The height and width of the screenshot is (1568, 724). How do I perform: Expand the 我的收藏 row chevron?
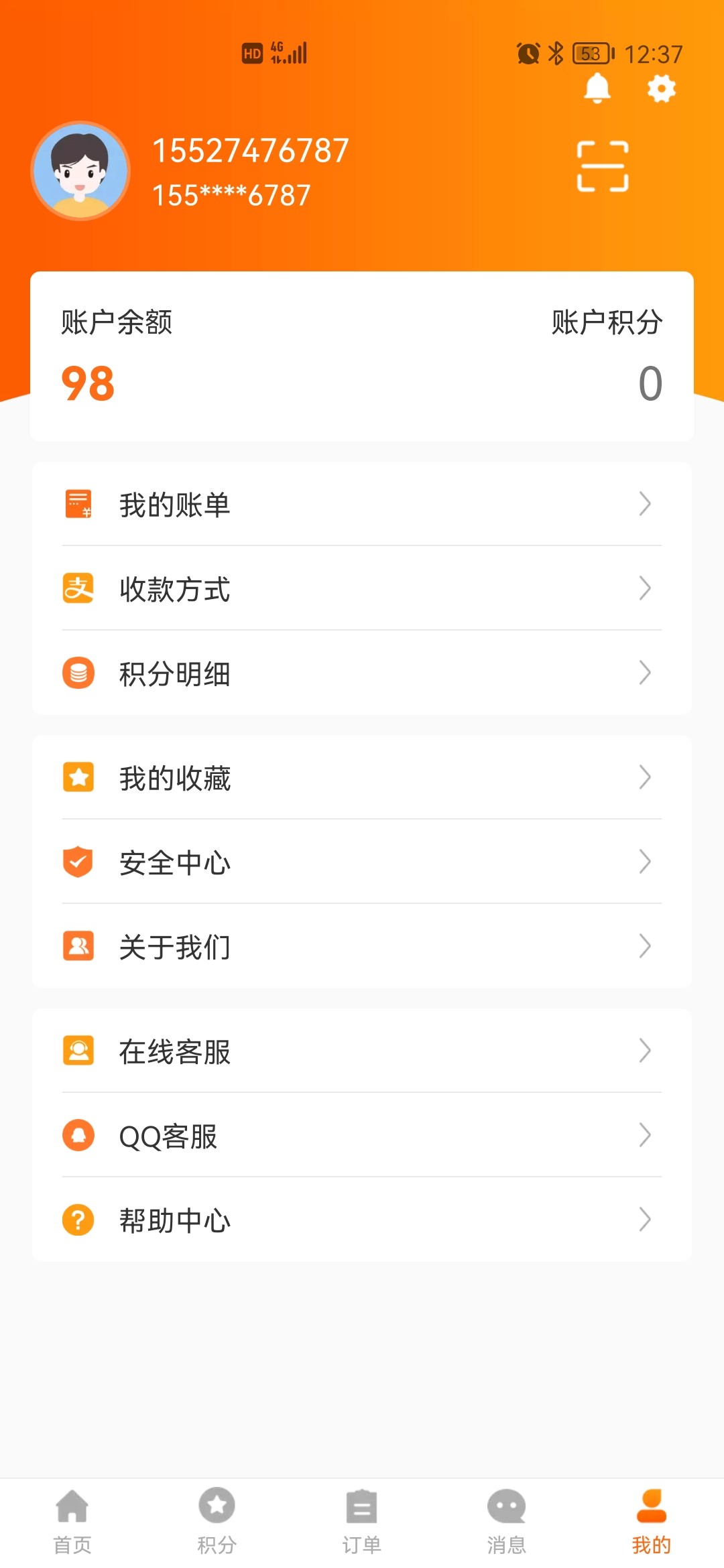tap(645, 778)
